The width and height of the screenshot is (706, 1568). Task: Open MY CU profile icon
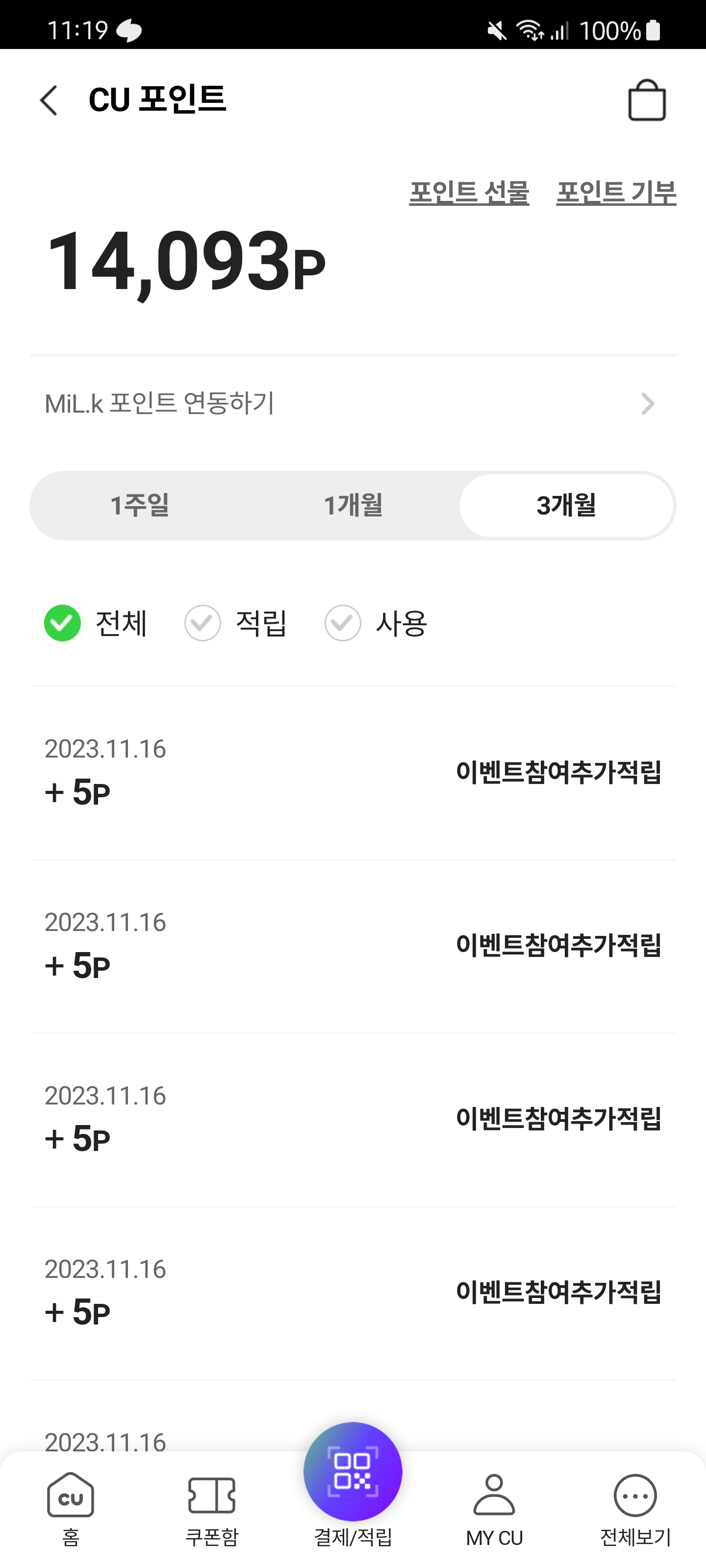pos(495,1497)
